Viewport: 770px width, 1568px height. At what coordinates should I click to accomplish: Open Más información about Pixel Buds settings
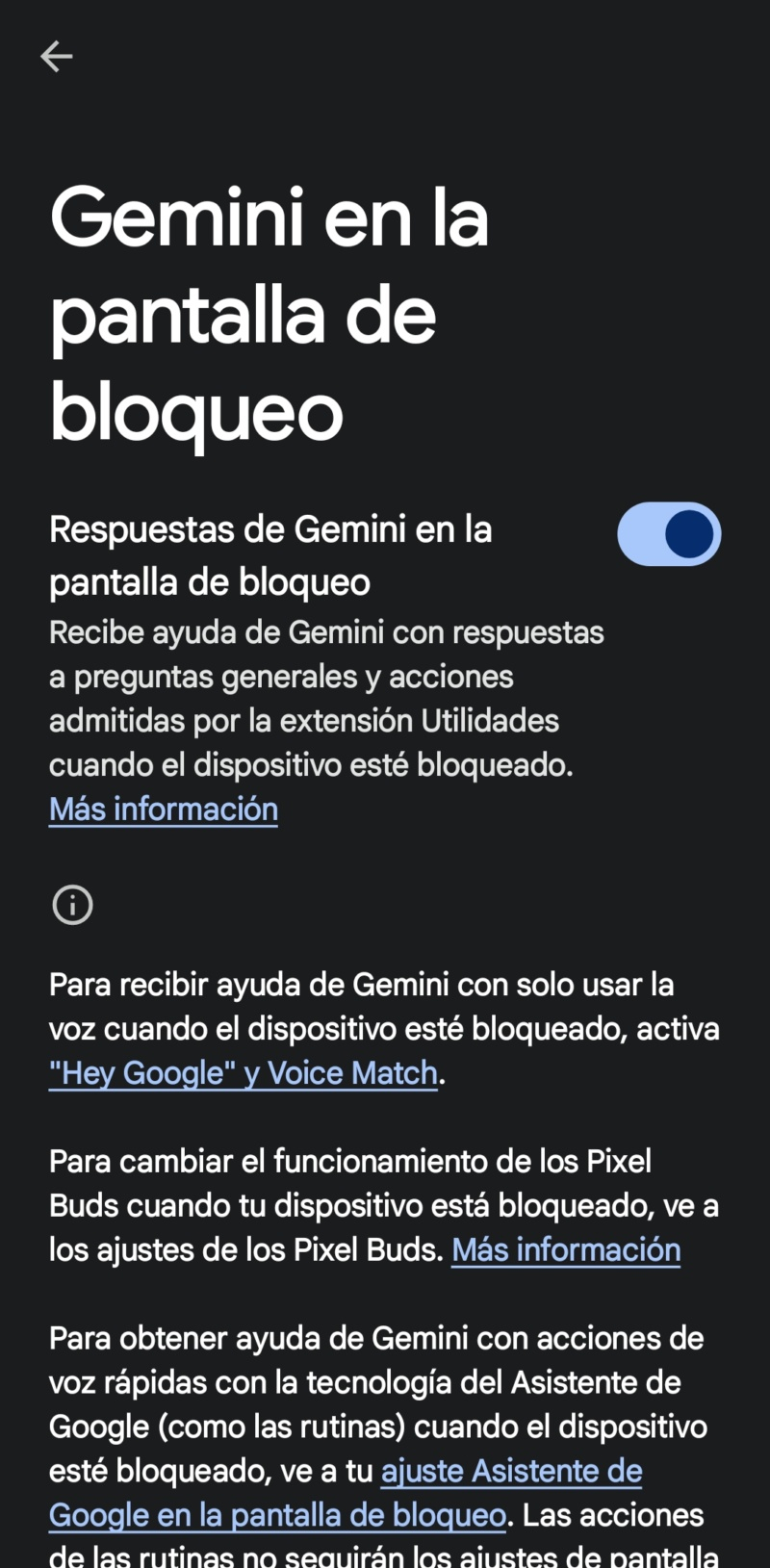(x=566, y=1250)
